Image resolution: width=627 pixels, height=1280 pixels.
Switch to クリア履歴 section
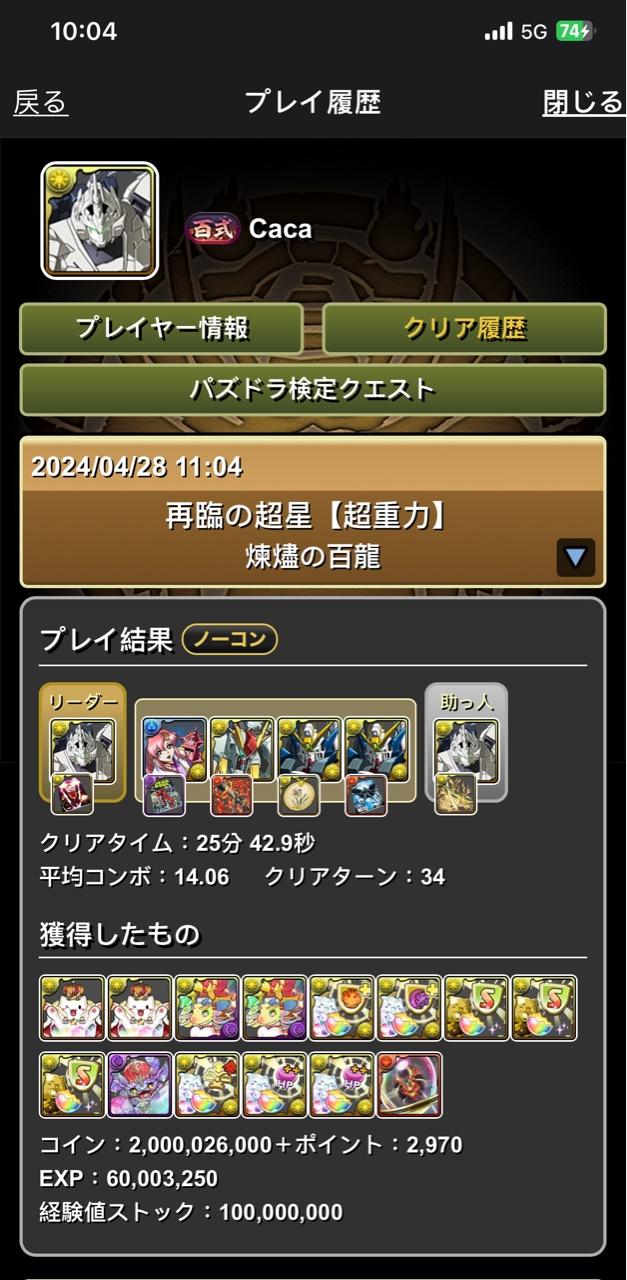coord(464,329)
